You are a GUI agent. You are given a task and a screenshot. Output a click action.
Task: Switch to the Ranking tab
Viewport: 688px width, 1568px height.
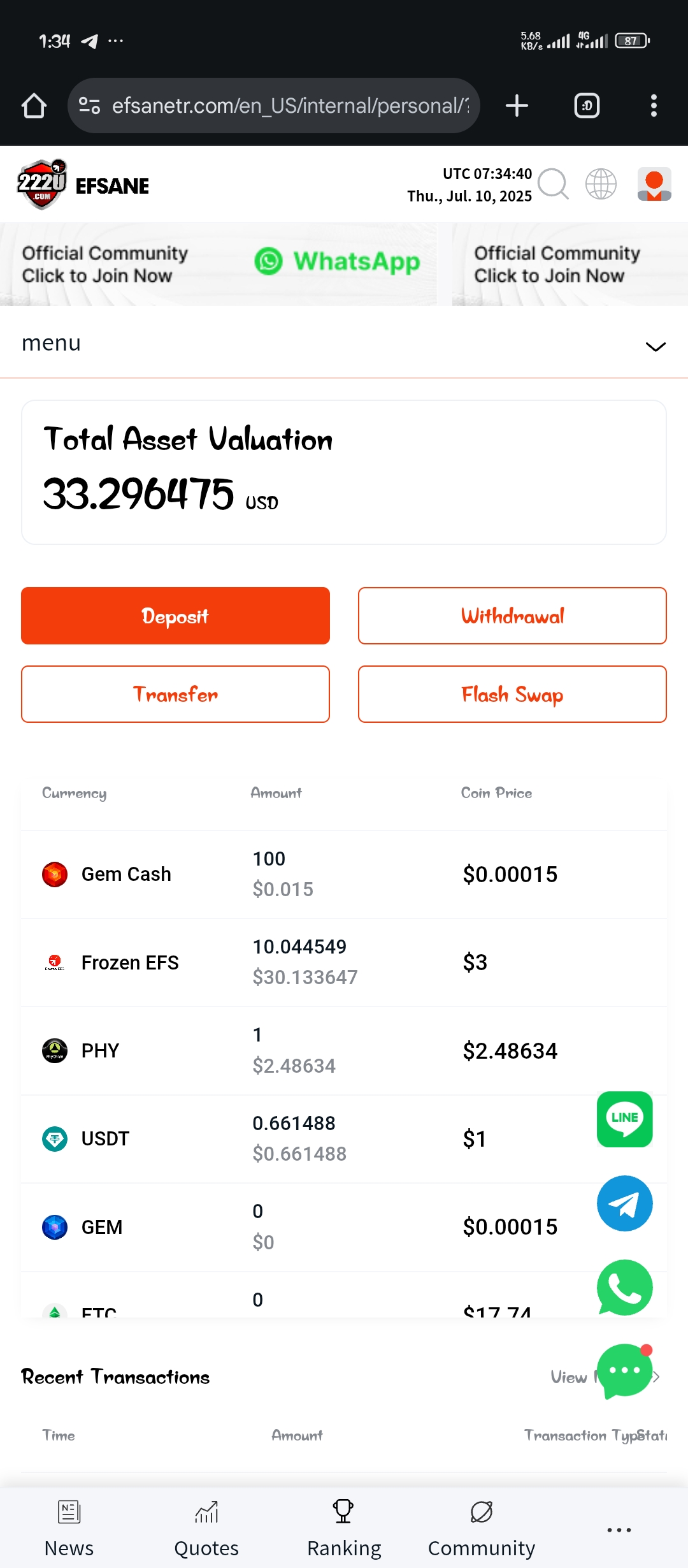point(344,1528)
